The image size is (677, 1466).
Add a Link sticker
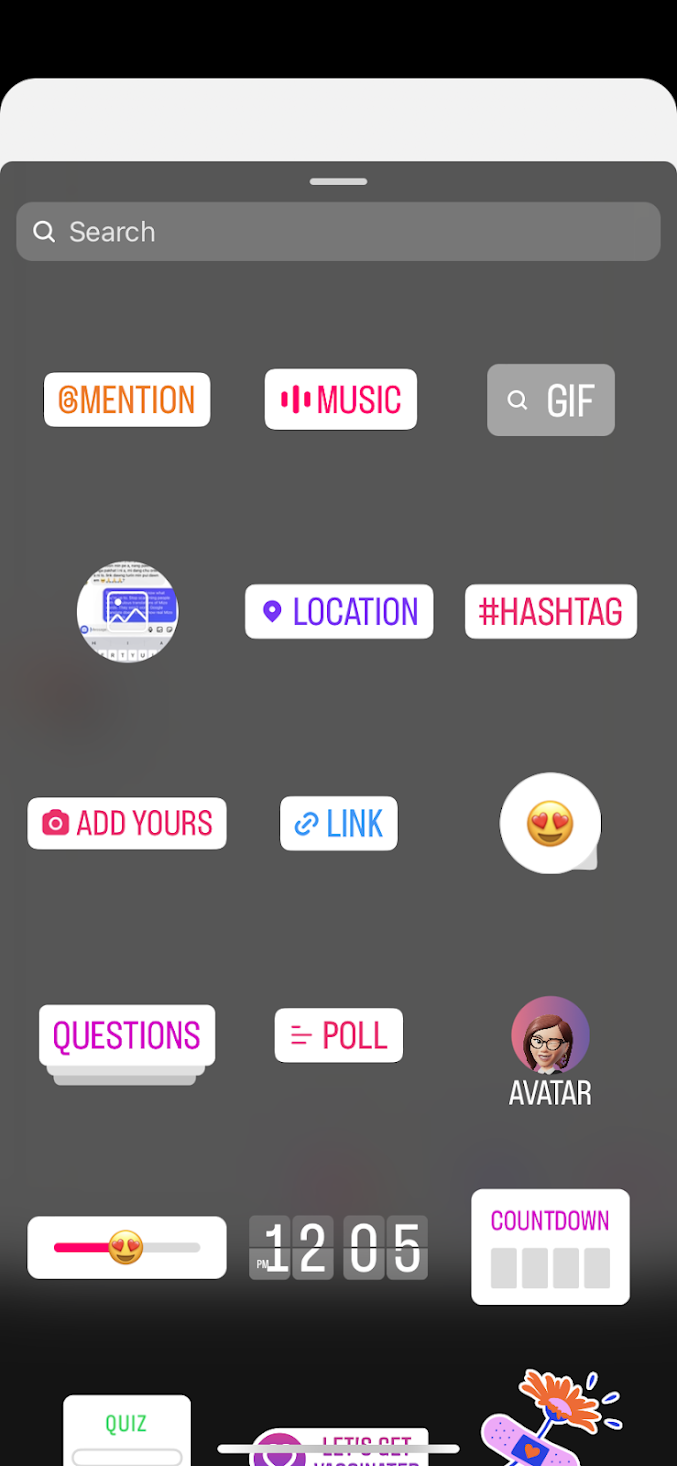pyautogui.click(x=339, y=823)
